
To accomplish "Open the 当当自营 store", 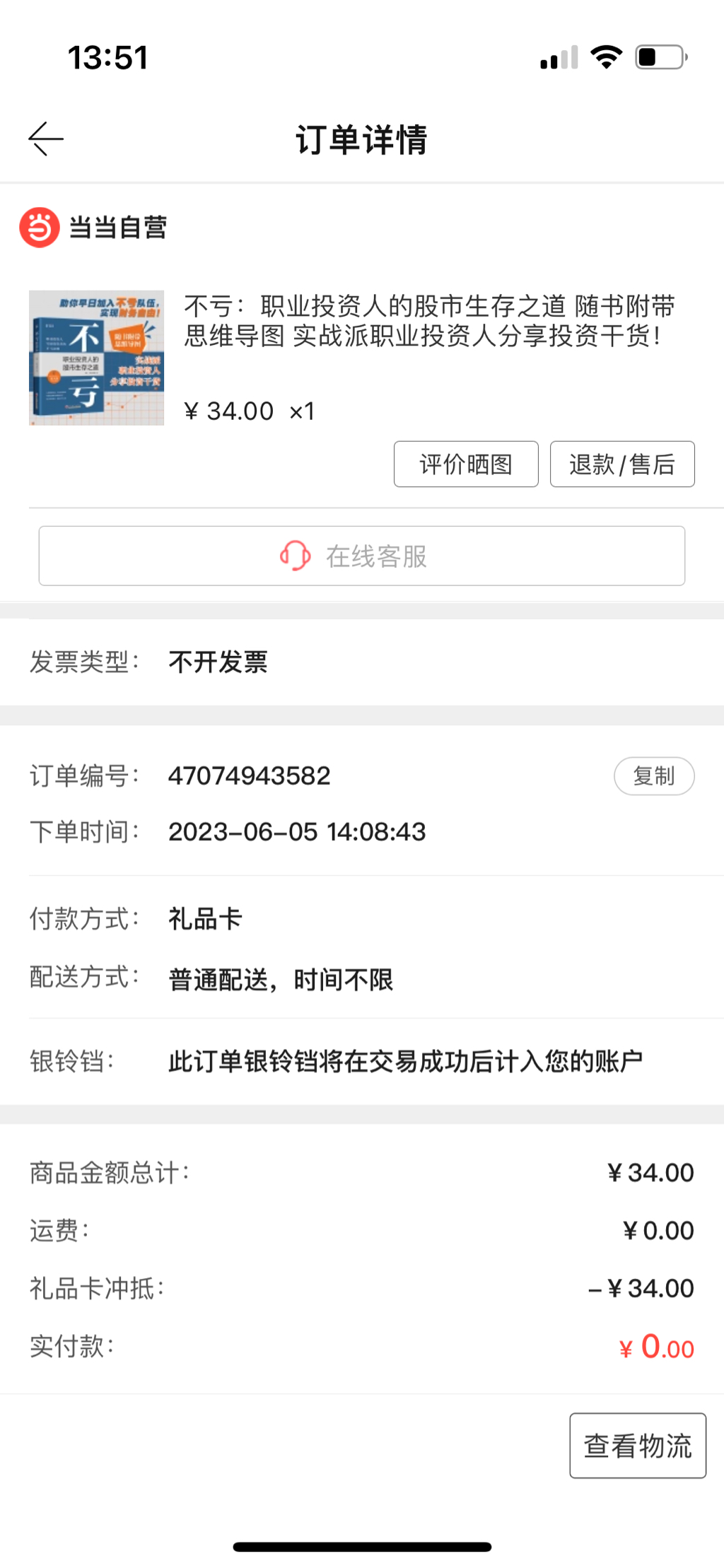I will [x=93, y=228].
